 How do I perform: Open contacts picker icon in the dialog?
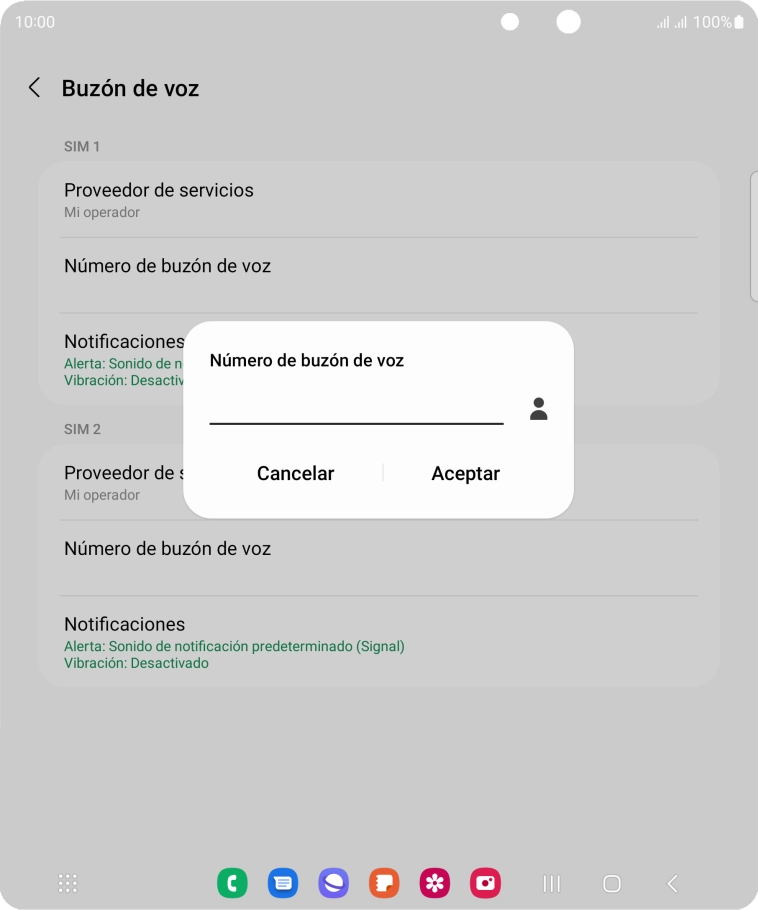tap(539, 408)
